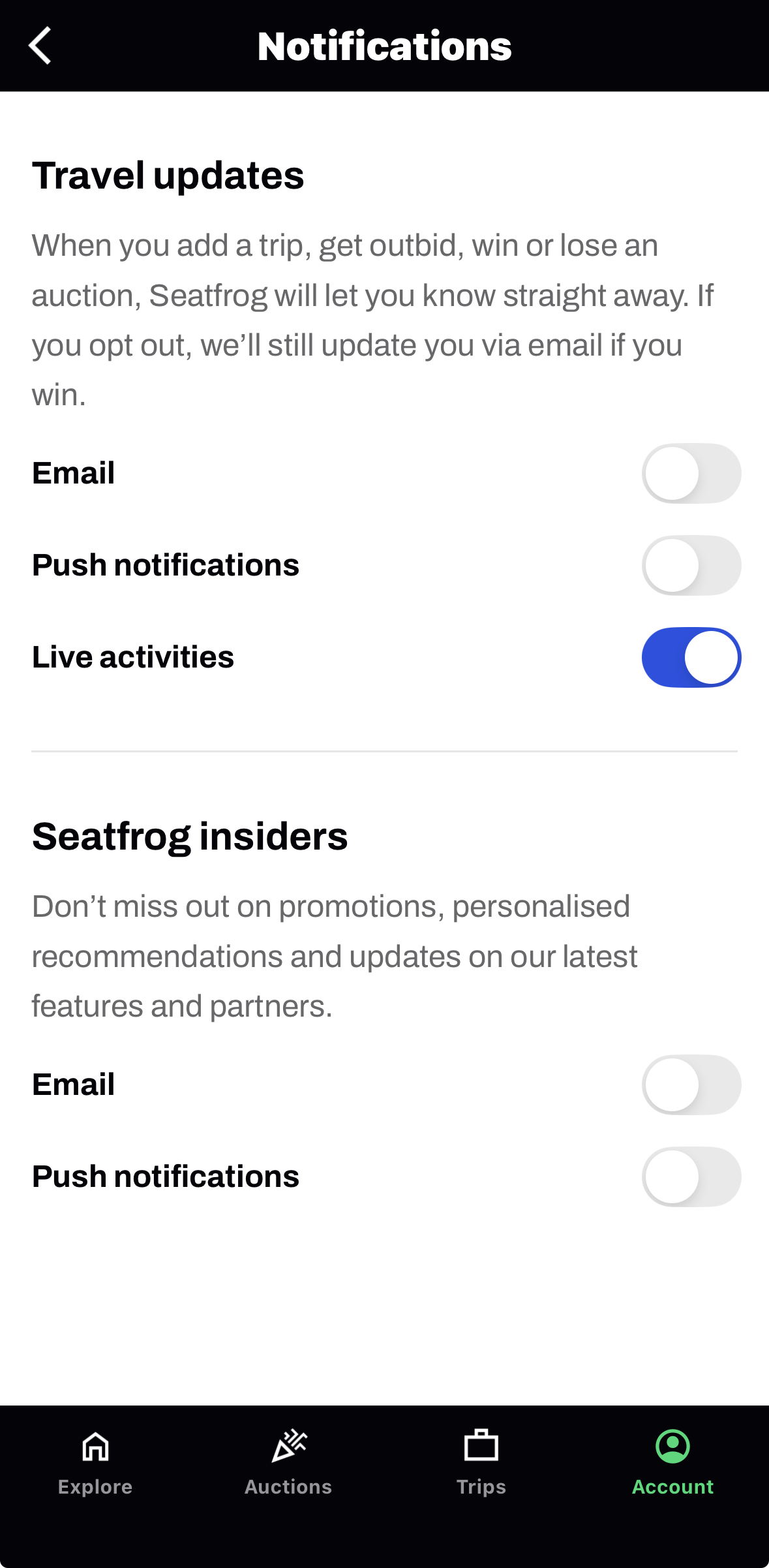Image resolution: width=769 pixels, height=1568 pixels.
Task: Go back from the Notifications screen
Action: coord(40,46)
